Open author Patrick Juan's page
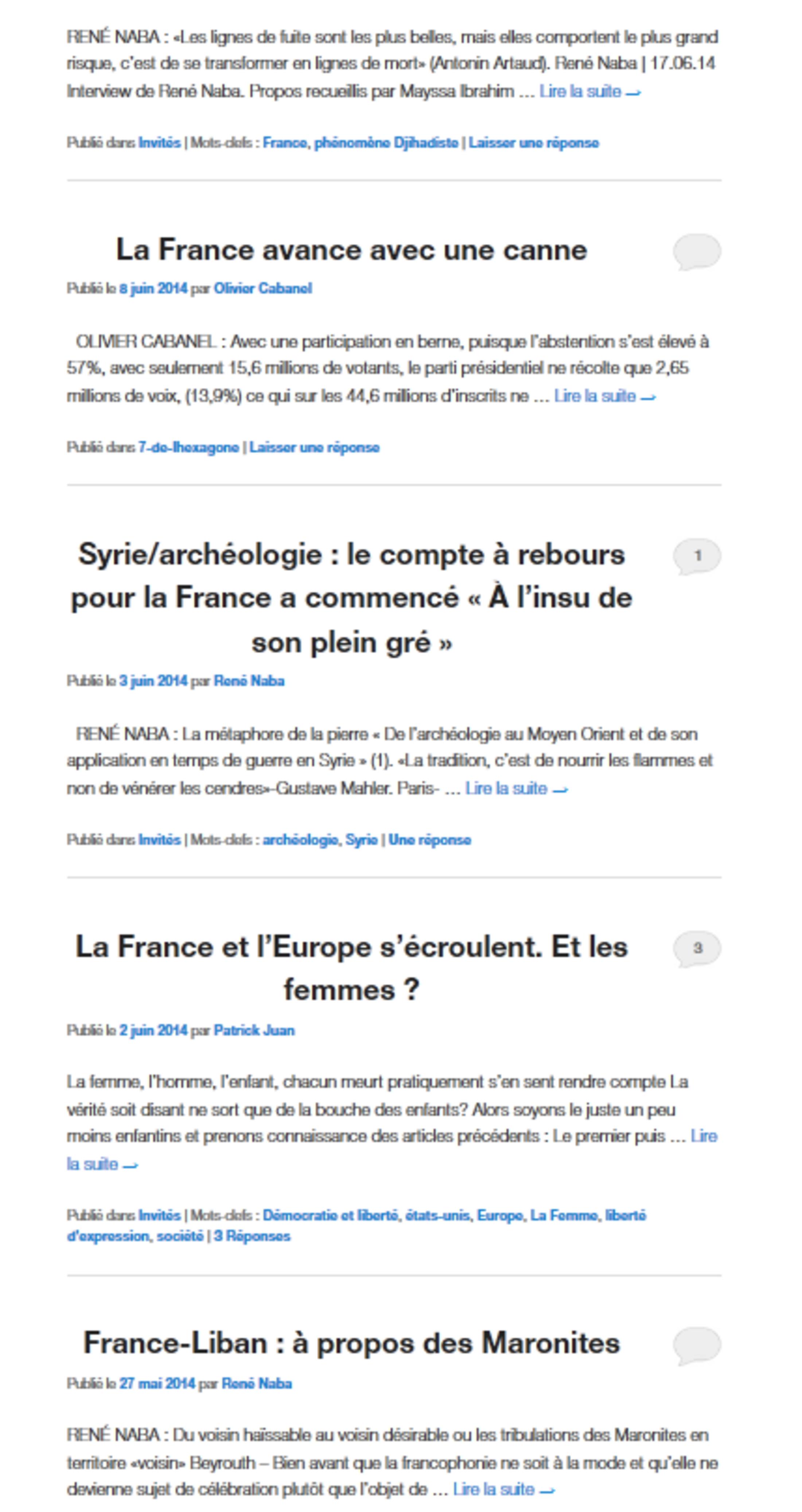 [254, 1031]
